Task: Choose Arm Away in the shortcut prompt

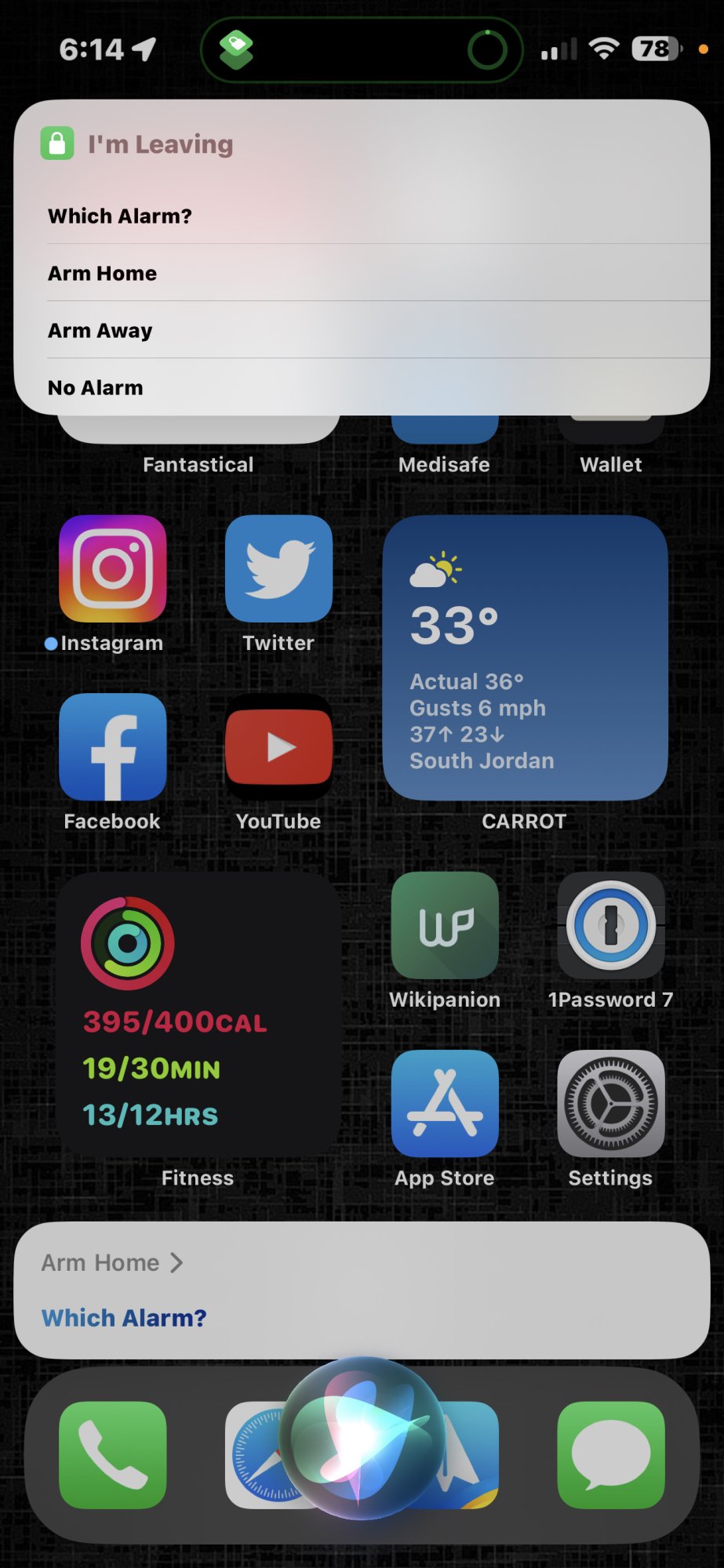Action: pos(362,330)
